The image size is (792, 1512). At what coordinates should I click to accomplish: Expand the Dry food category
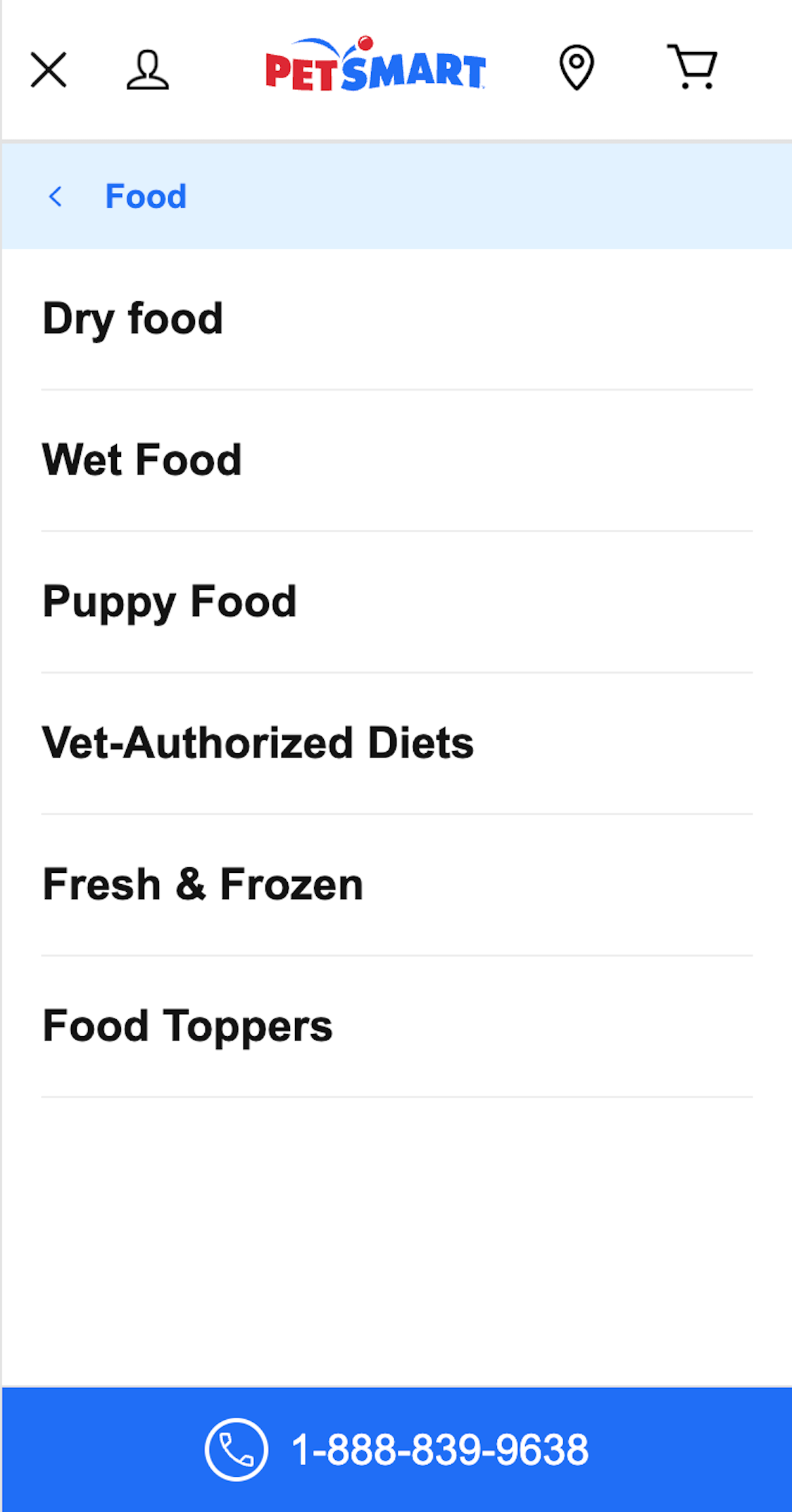(x=132, y=319)
